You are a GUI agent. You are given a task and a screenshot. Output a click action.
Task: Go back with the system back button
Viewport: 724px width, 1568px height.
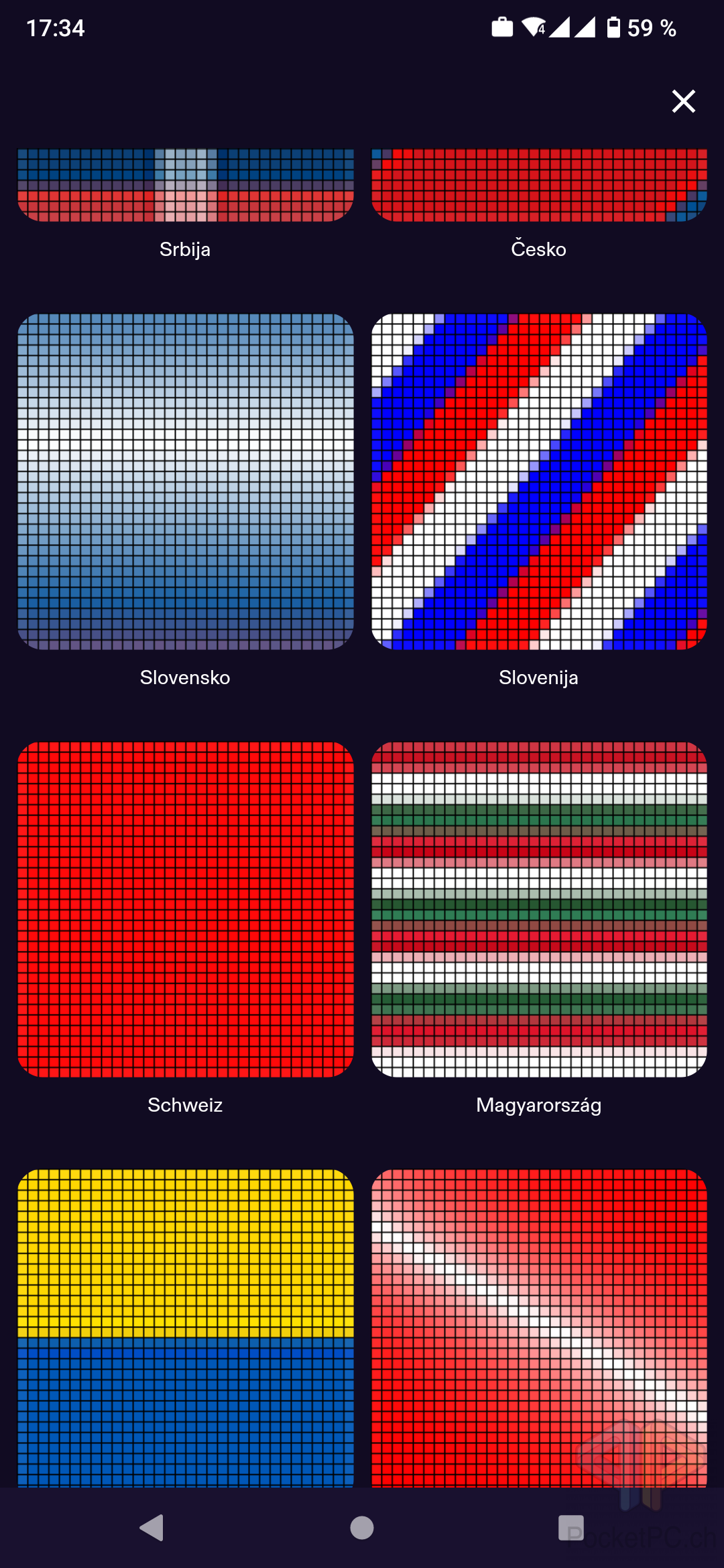[x=152, y=1528]
